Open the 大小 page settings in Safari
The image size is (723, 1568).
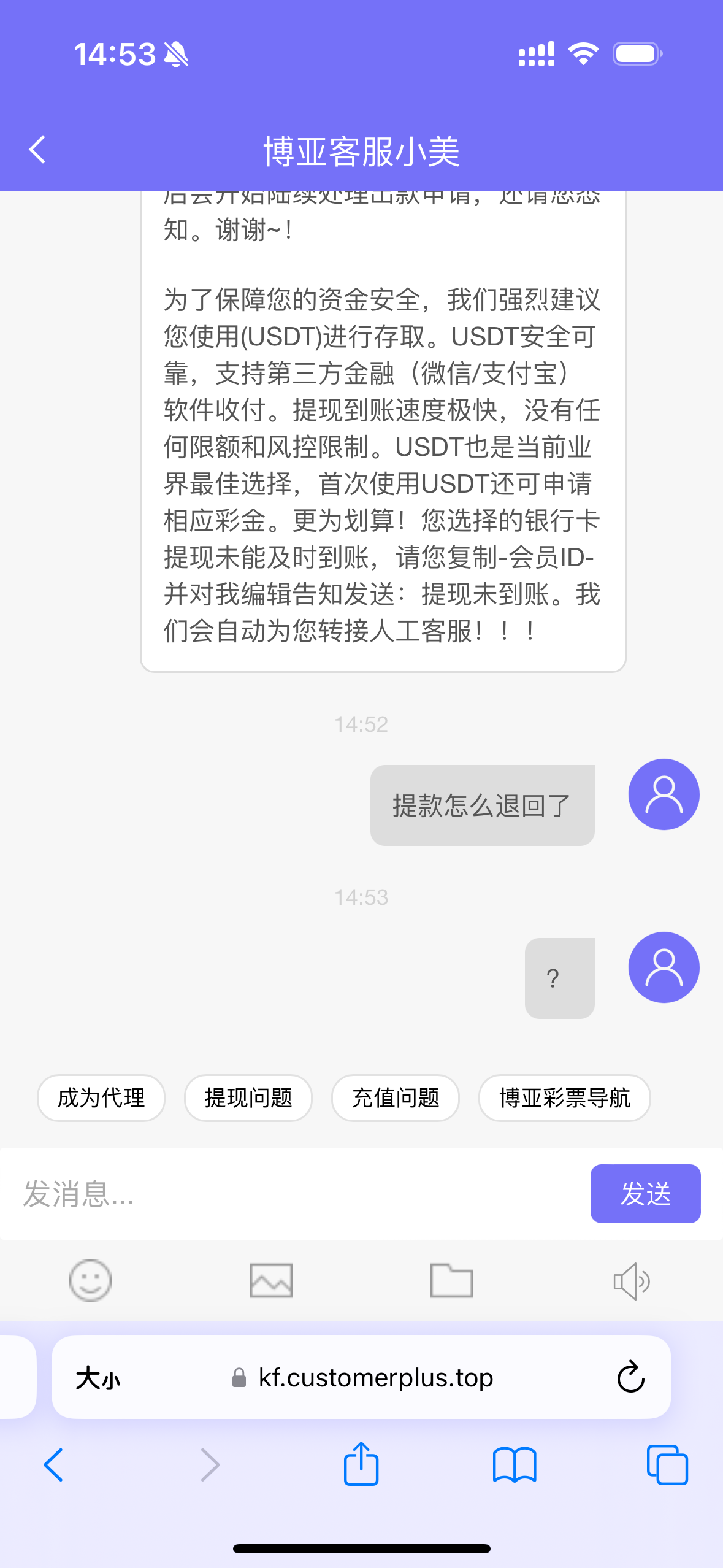coord(98,1378)
